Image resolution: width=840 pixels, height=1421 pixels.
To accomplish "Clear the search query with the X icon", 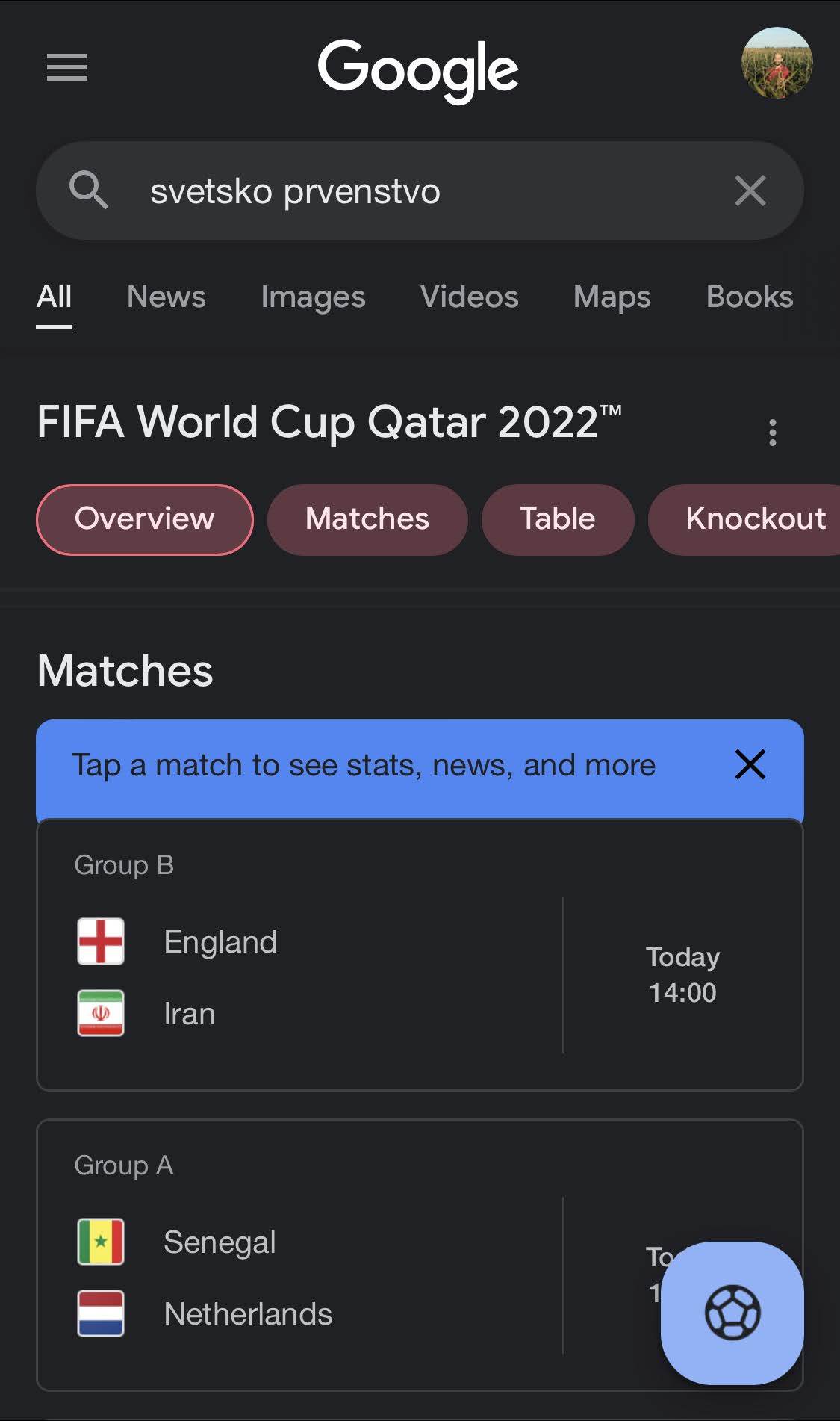I will point(750,191).
